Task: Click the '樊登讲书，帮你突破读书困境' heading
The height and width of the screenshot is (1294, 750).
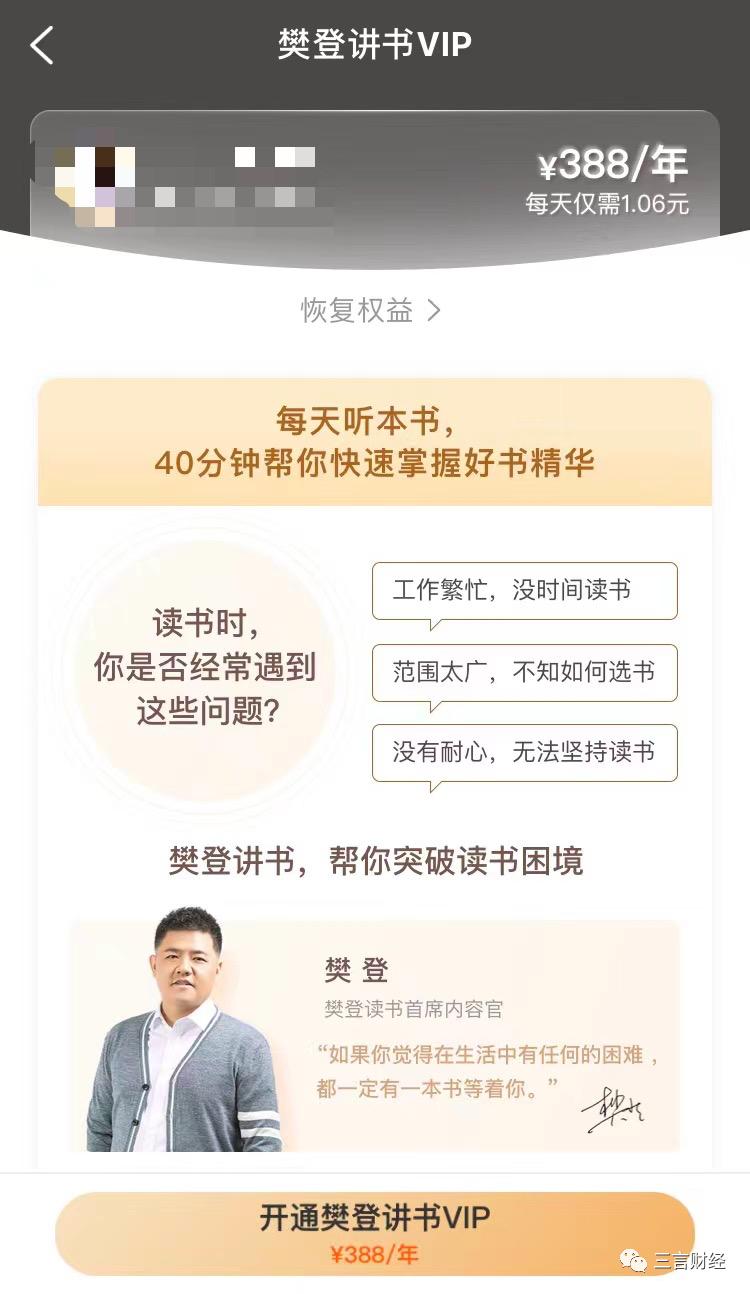Action: click(375, 862)
